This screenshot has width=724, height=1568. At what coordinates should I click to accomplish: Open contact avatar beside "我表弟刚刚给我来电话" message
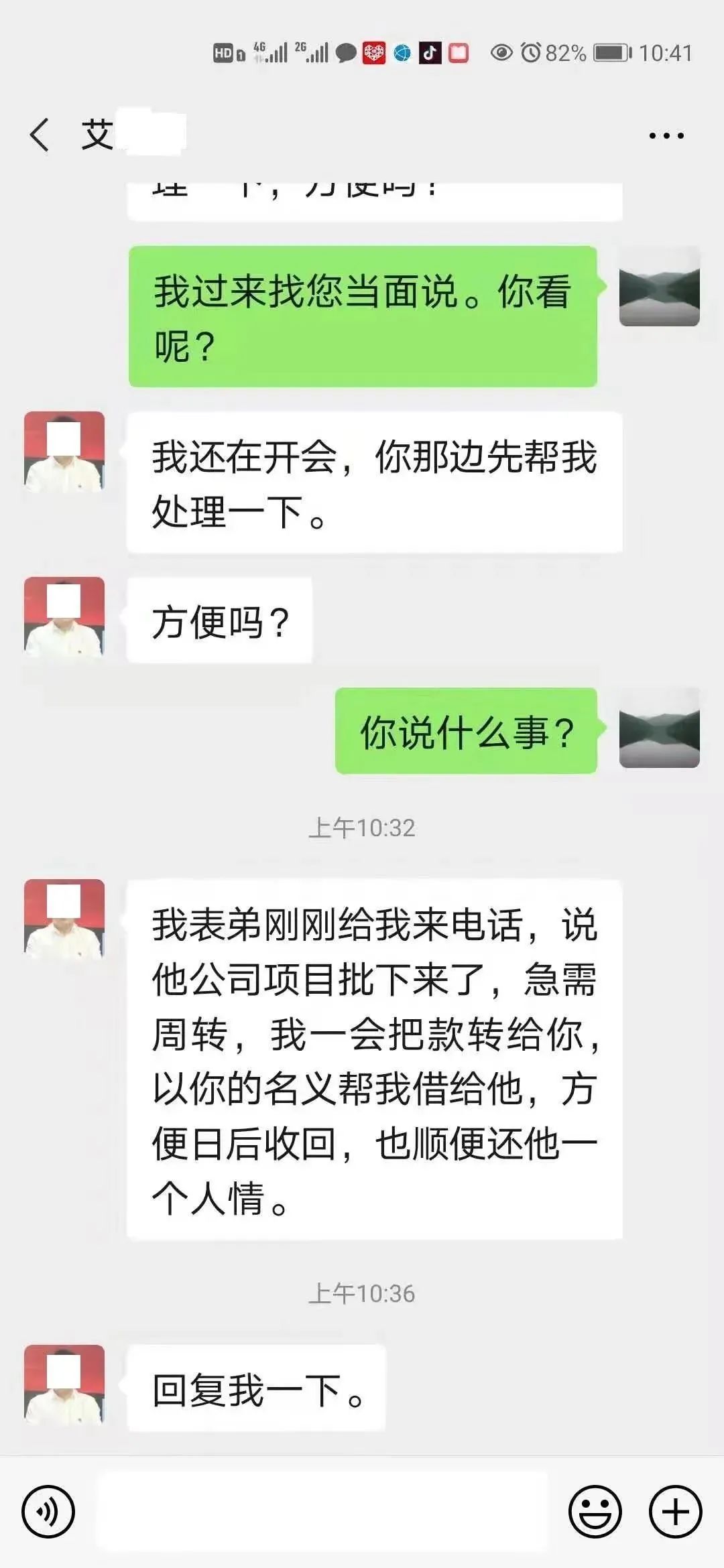[x=64, y=919]
